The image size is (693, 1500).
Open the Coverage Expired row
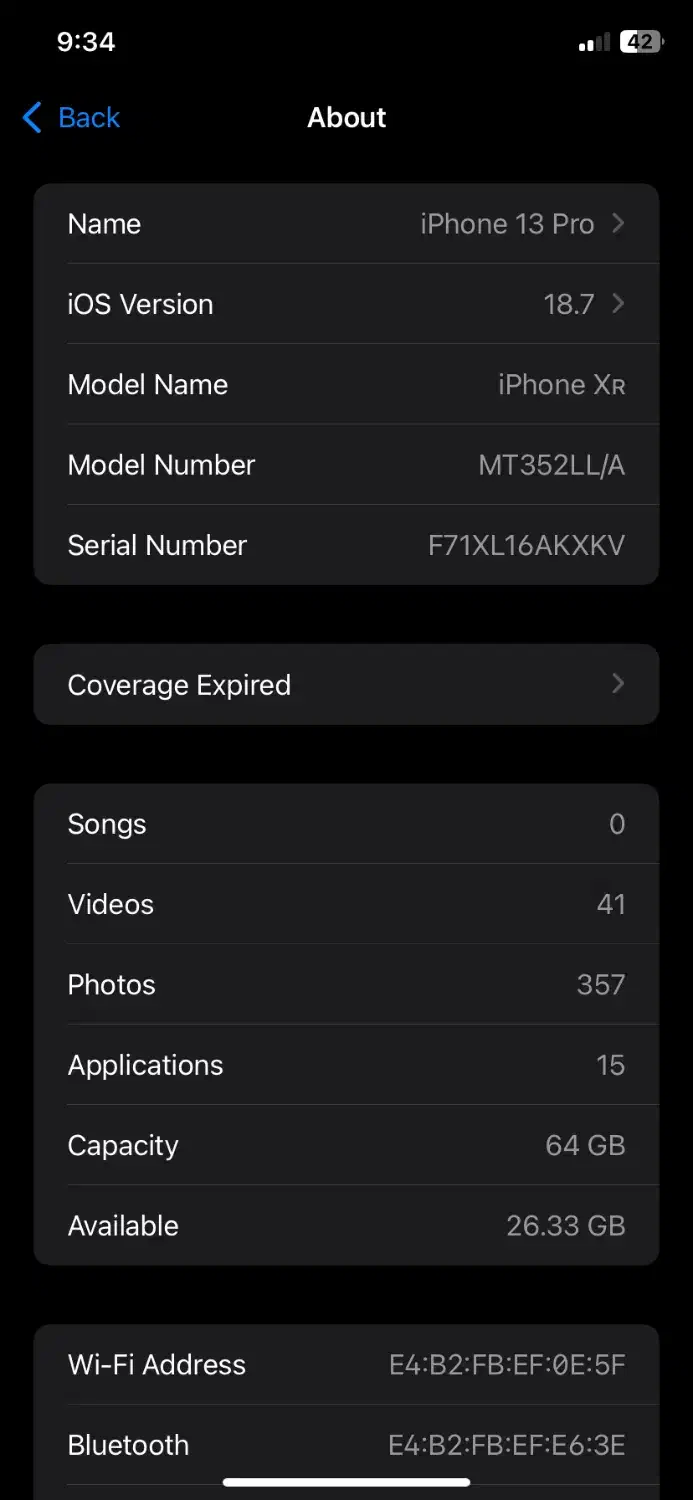point(346,685)
